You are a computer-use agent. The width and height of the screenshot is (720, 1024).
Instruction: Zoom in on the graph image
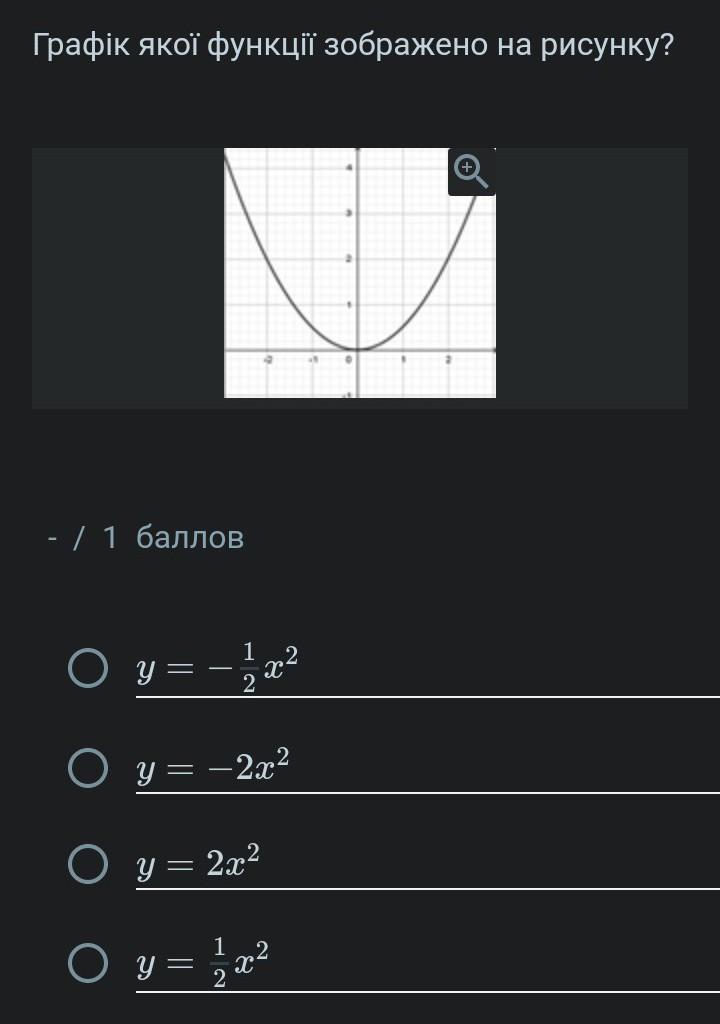[471, 171]
